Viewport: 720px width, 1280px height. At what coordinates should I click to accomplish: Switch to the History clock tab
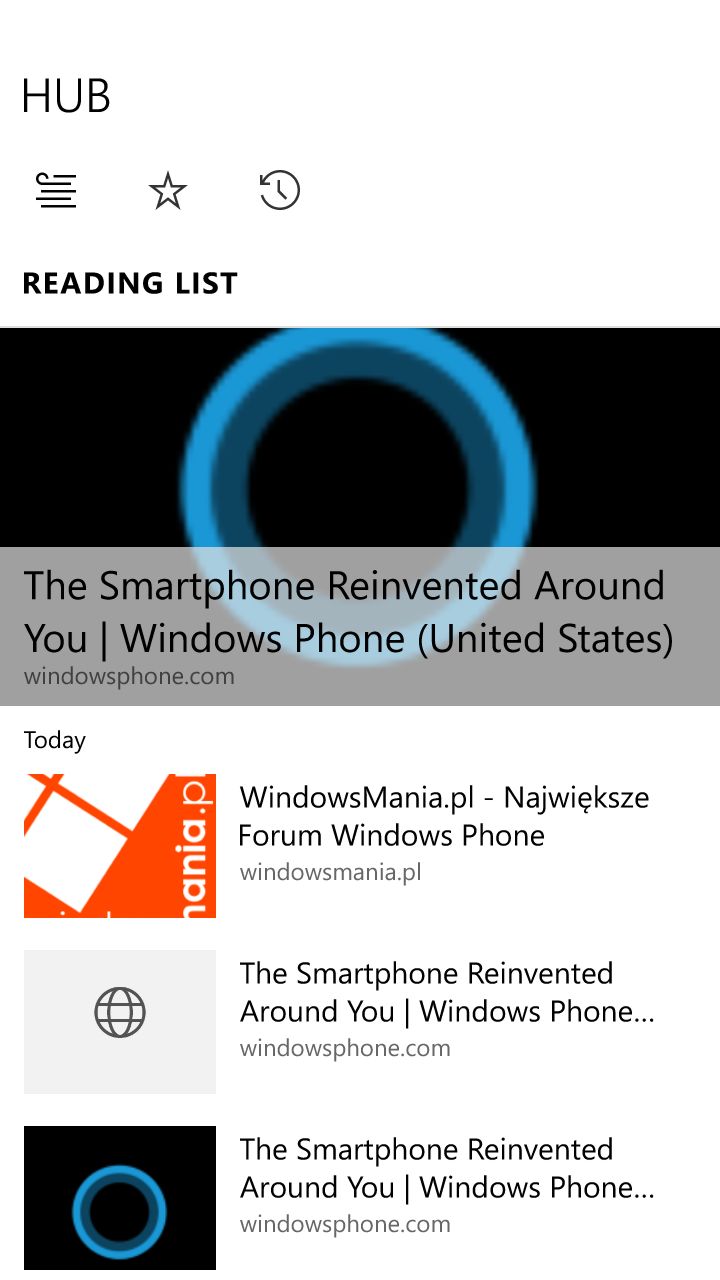280,190
